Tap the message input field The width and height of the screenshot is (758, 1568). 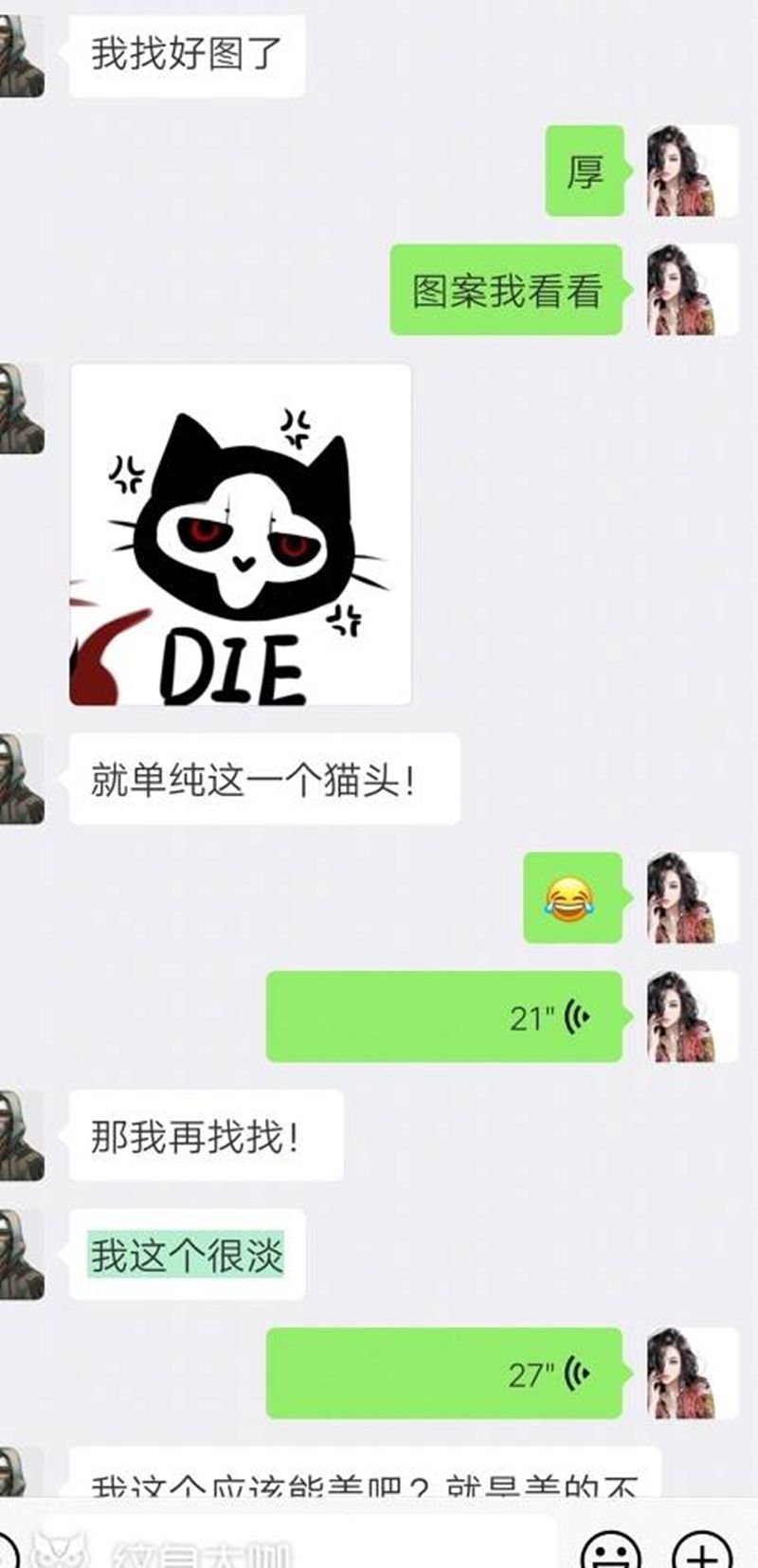pos(303,1546)
